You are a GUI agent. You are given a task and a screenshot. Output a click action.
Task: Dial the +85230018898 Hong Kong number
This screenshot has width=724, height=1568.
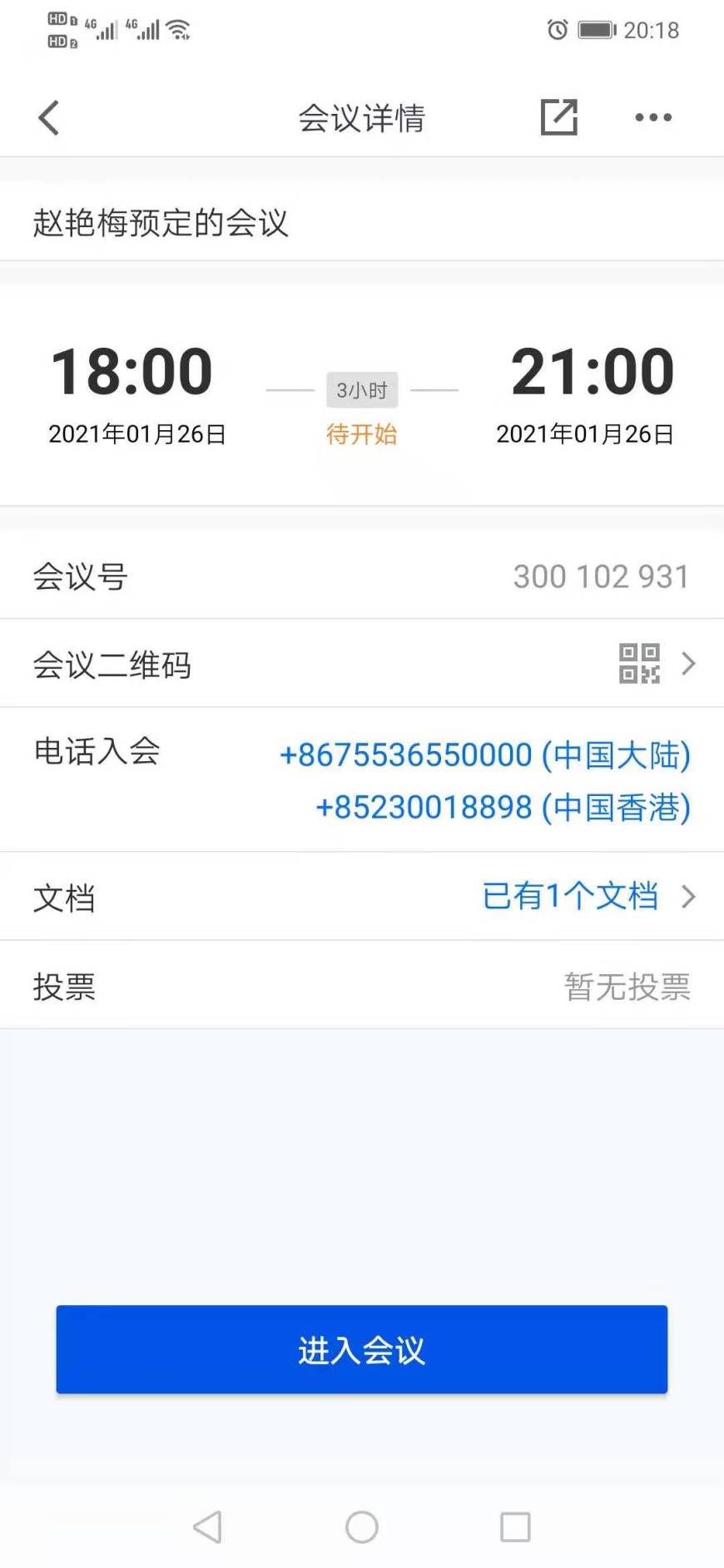point(503,808)
